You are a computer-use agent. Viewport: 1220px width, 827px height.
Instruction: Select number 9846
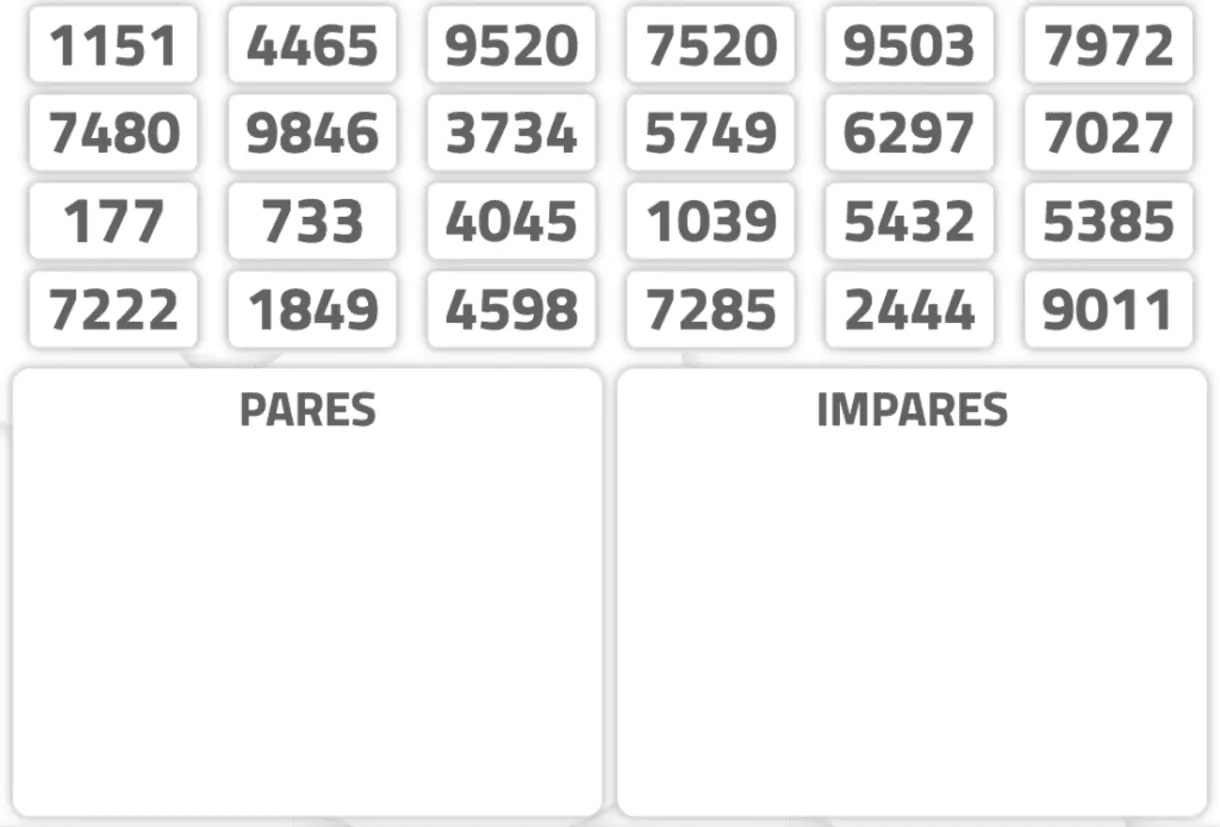[312, 133]
